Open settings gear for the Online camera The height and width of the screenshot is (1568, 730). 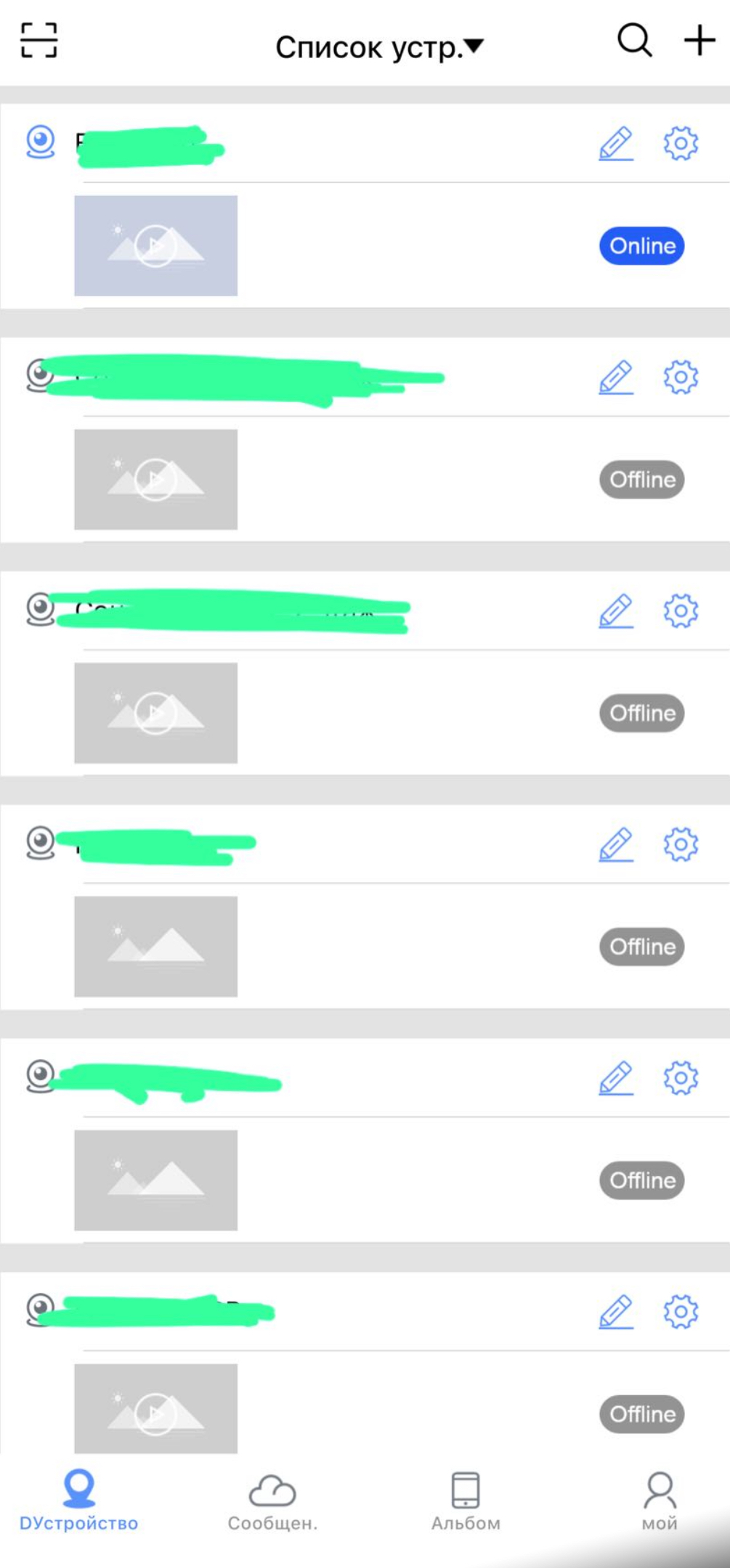681,143
